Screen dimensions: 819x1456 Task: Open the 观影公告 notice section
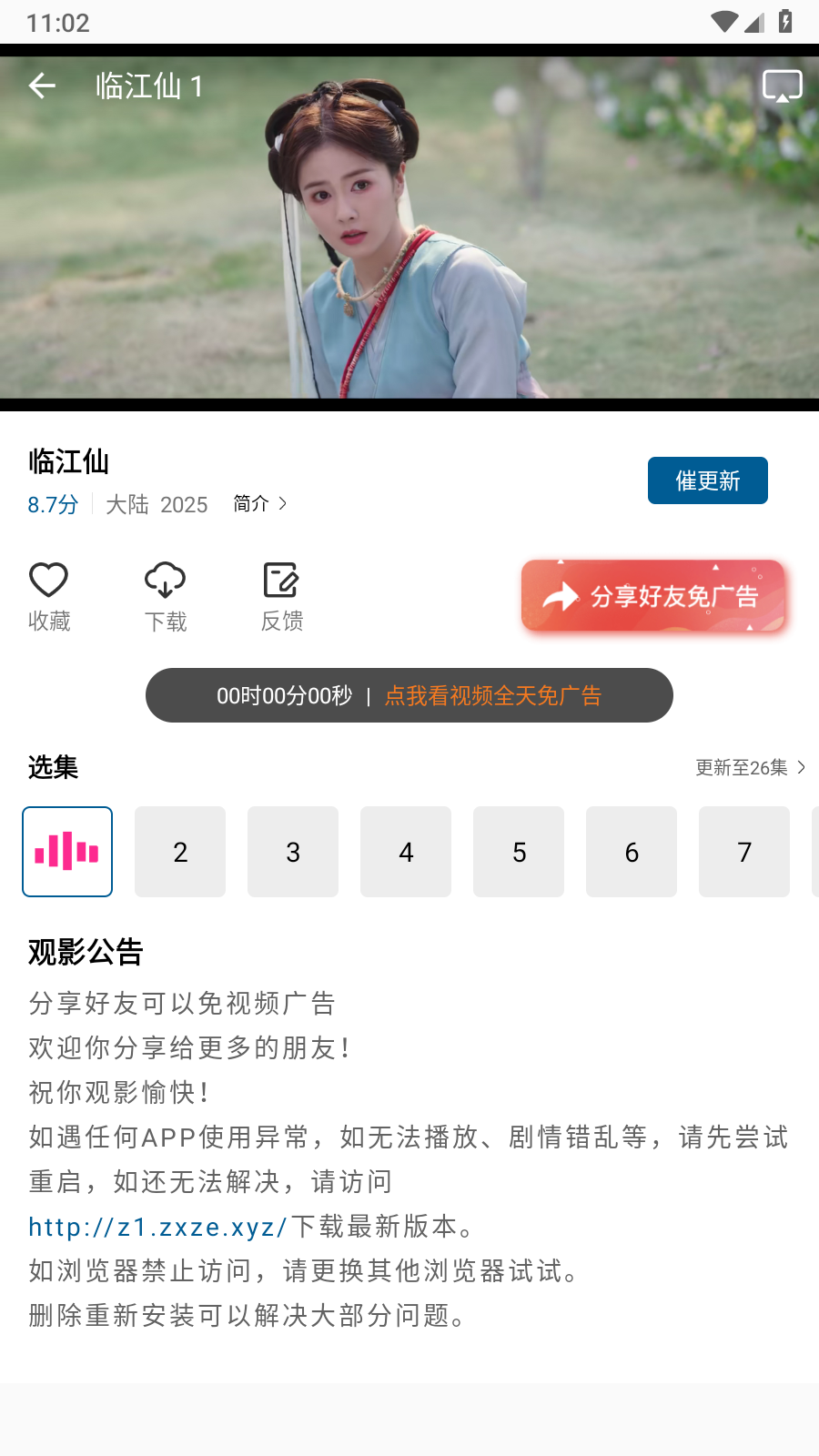(85, 953)
